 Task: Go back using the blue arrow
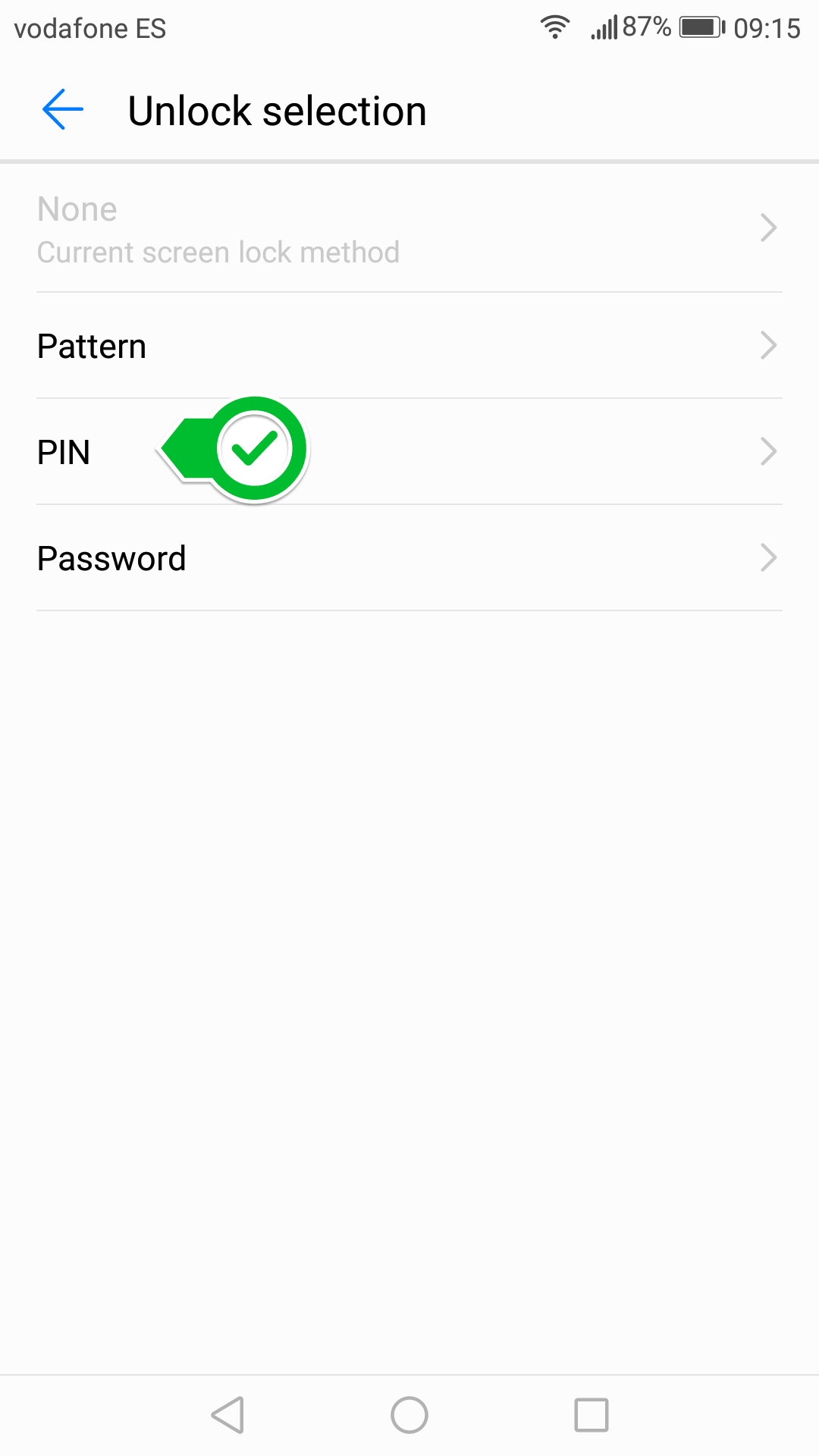pyautogui.click(x=63, y=110)
